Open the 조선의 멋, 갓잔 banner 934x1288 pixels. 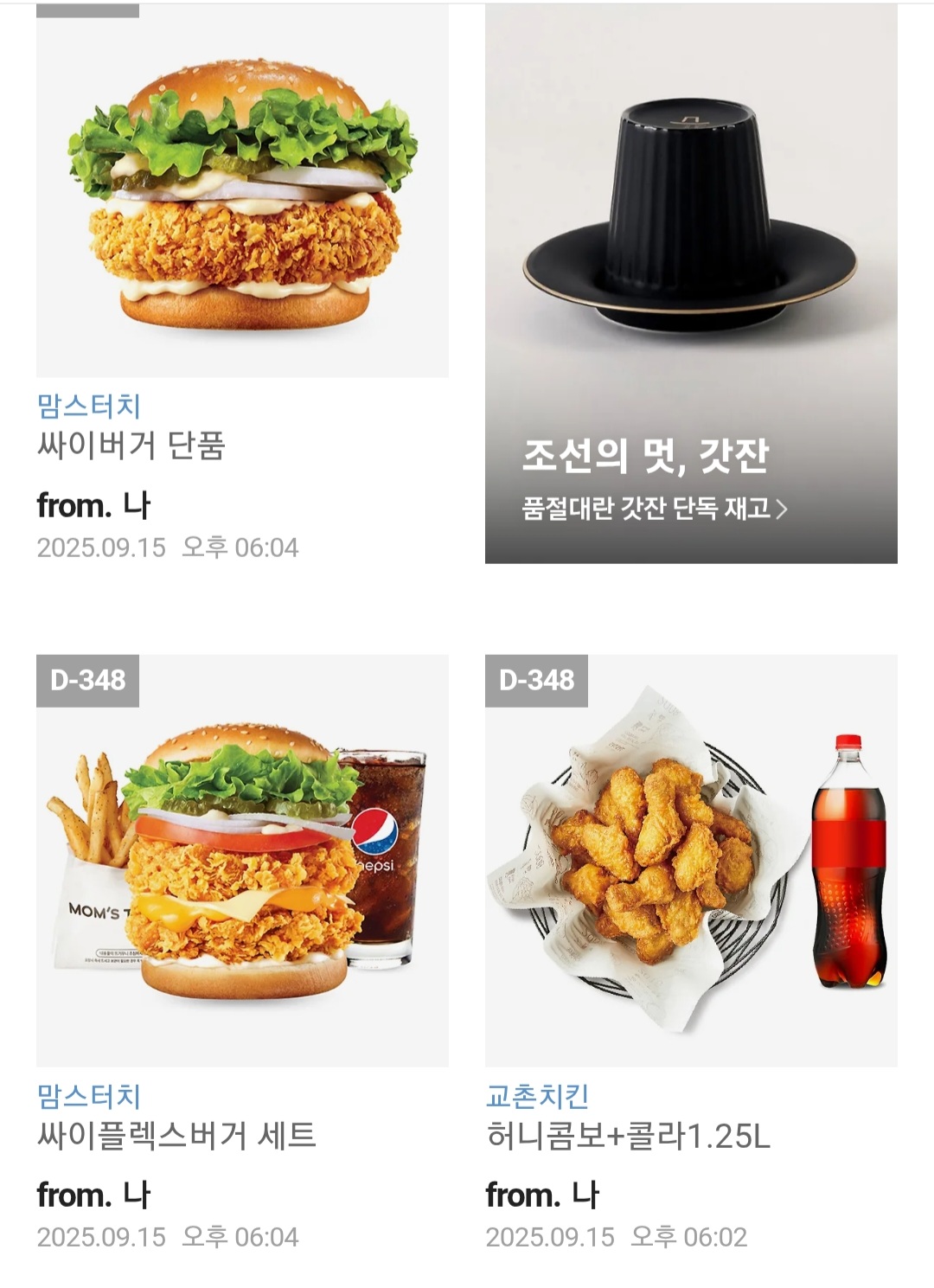(691, 285)
